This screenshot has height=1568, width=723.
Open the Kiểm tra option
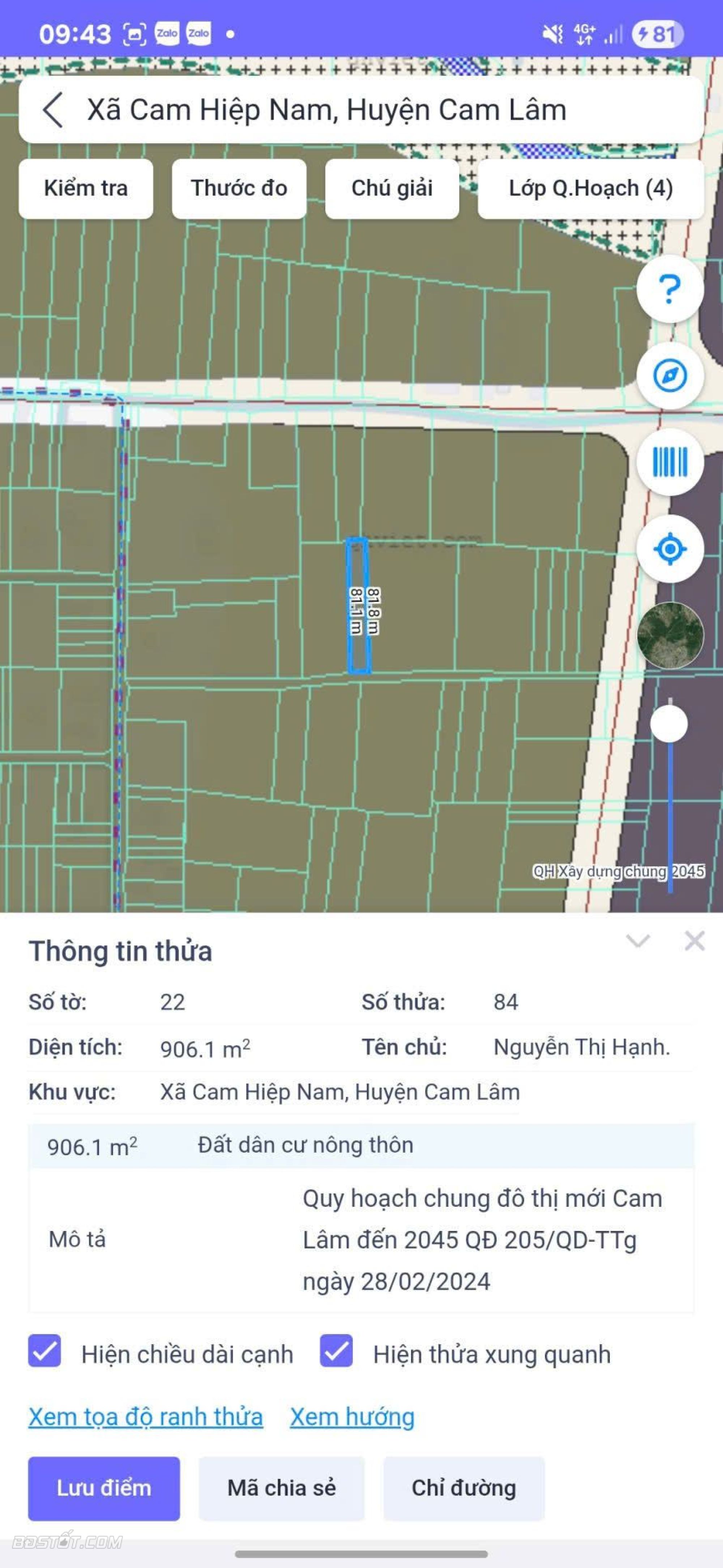point(86,189)
